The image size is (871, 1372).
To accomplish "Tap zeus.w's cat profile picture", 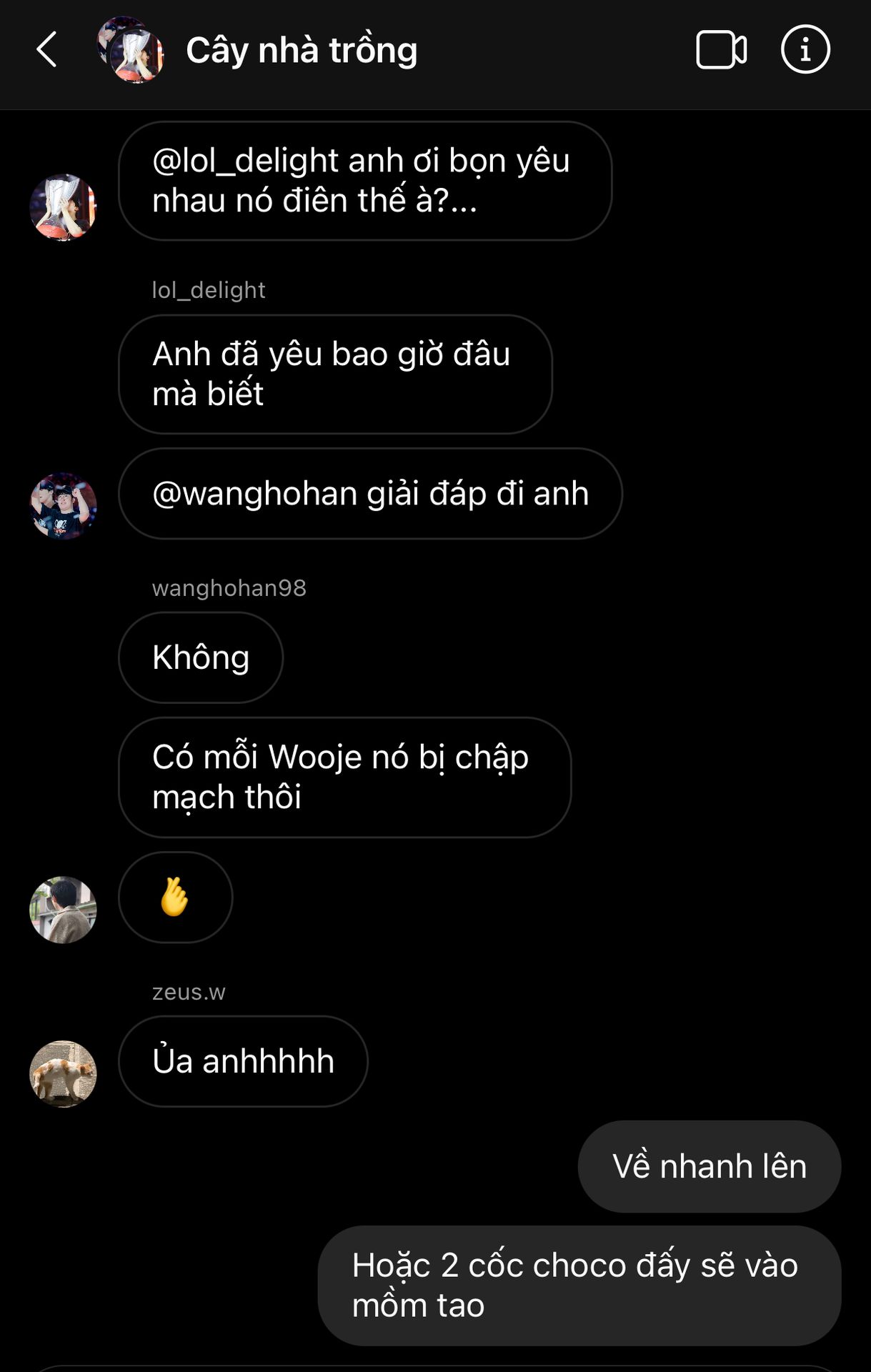I will pos(63,1073).
